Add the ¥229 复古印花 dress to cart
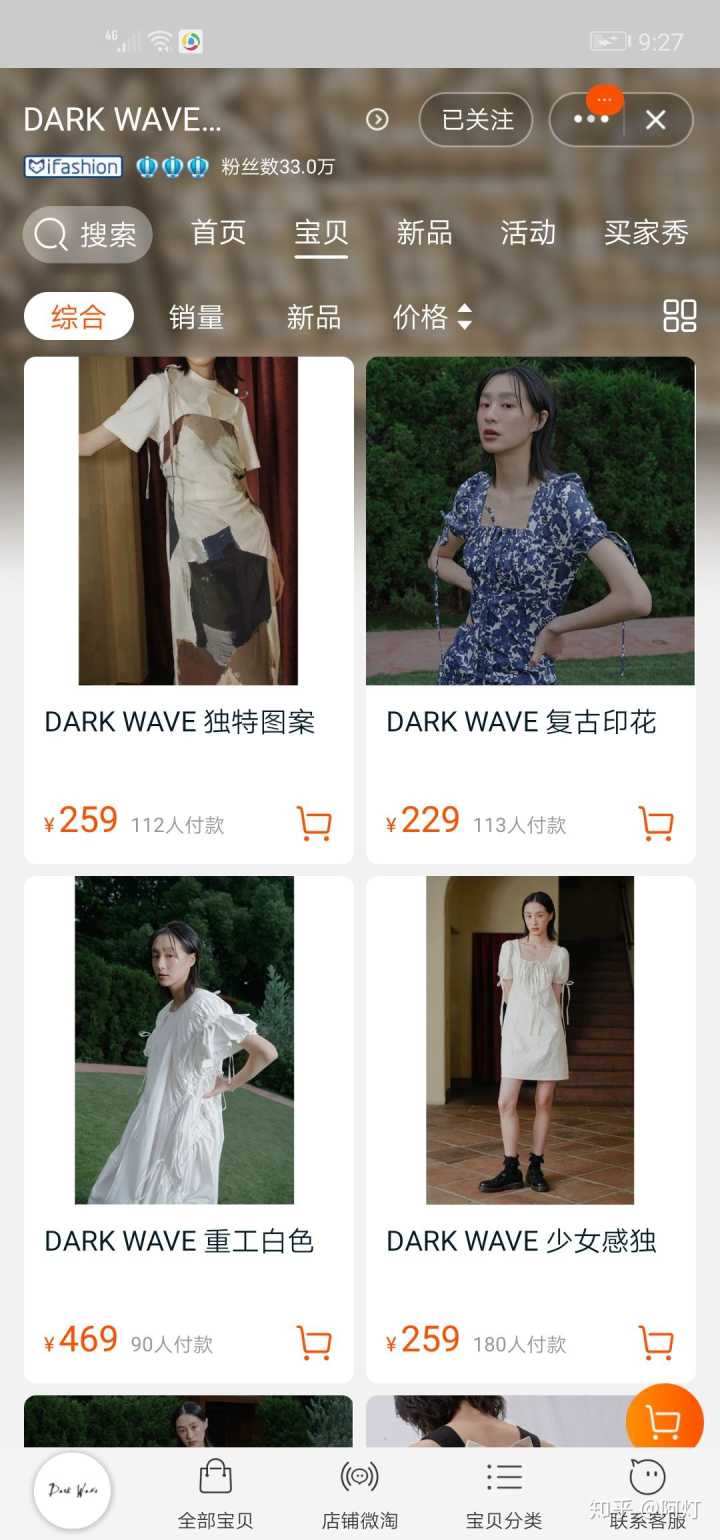Screen dimensions: 720x1540 (x=656, y=824)
